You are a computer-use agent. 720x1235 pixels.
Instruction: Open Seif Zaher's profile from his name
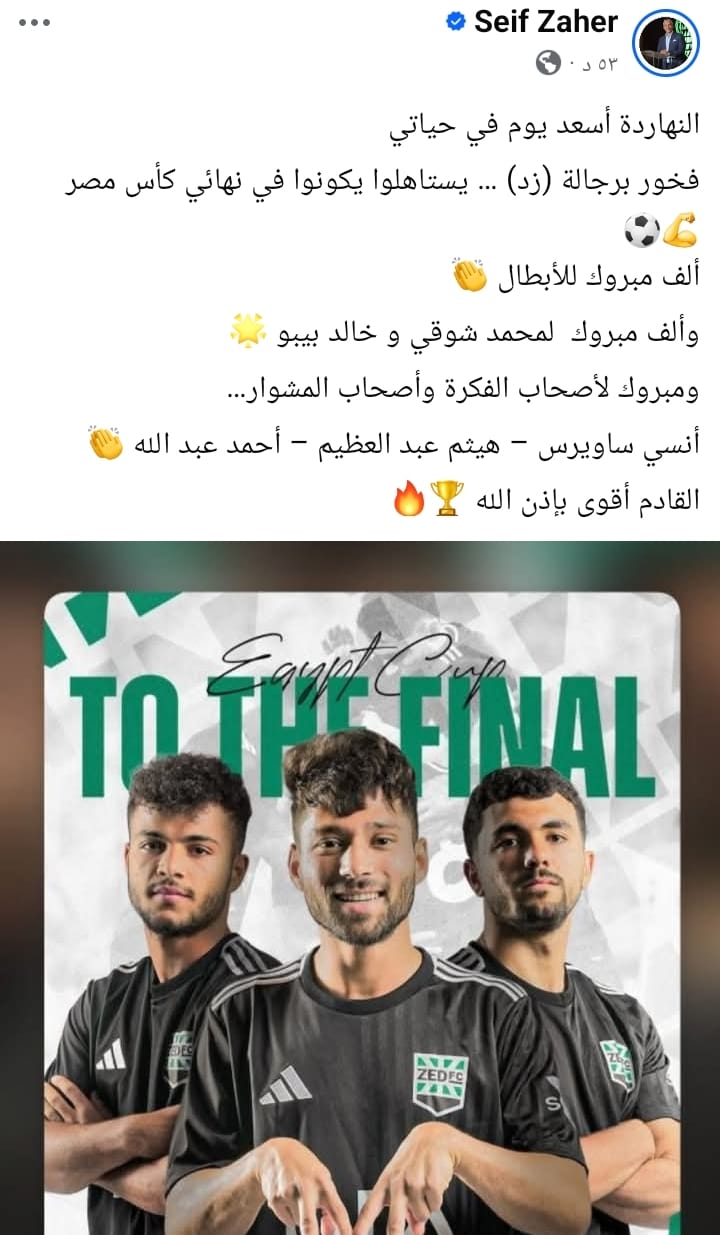pos(545,22)
